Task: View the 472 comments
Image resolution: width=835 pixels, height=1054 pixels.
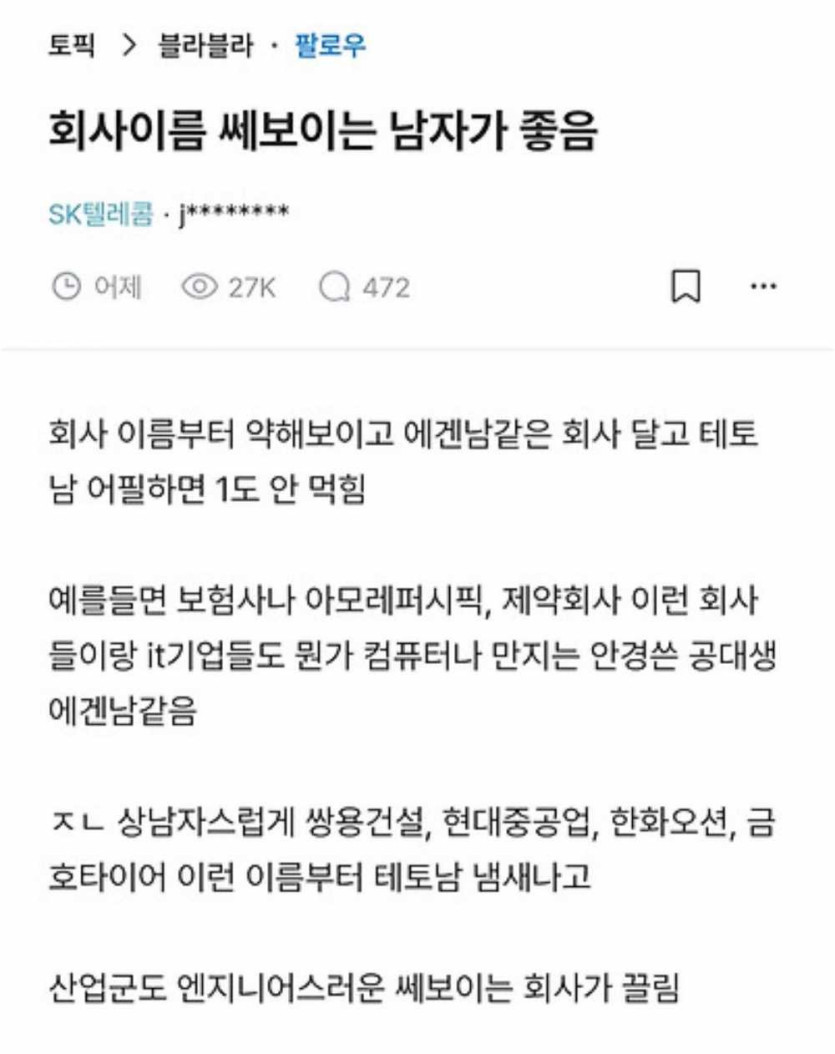Action: 365,288
